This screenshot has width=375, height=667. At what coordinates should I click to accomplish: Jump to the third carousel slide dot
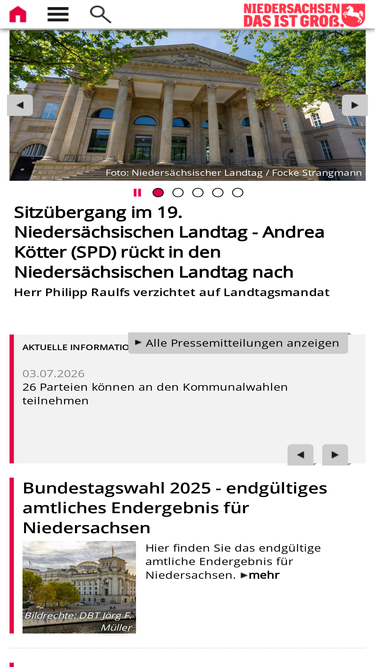tap(198, 193)
